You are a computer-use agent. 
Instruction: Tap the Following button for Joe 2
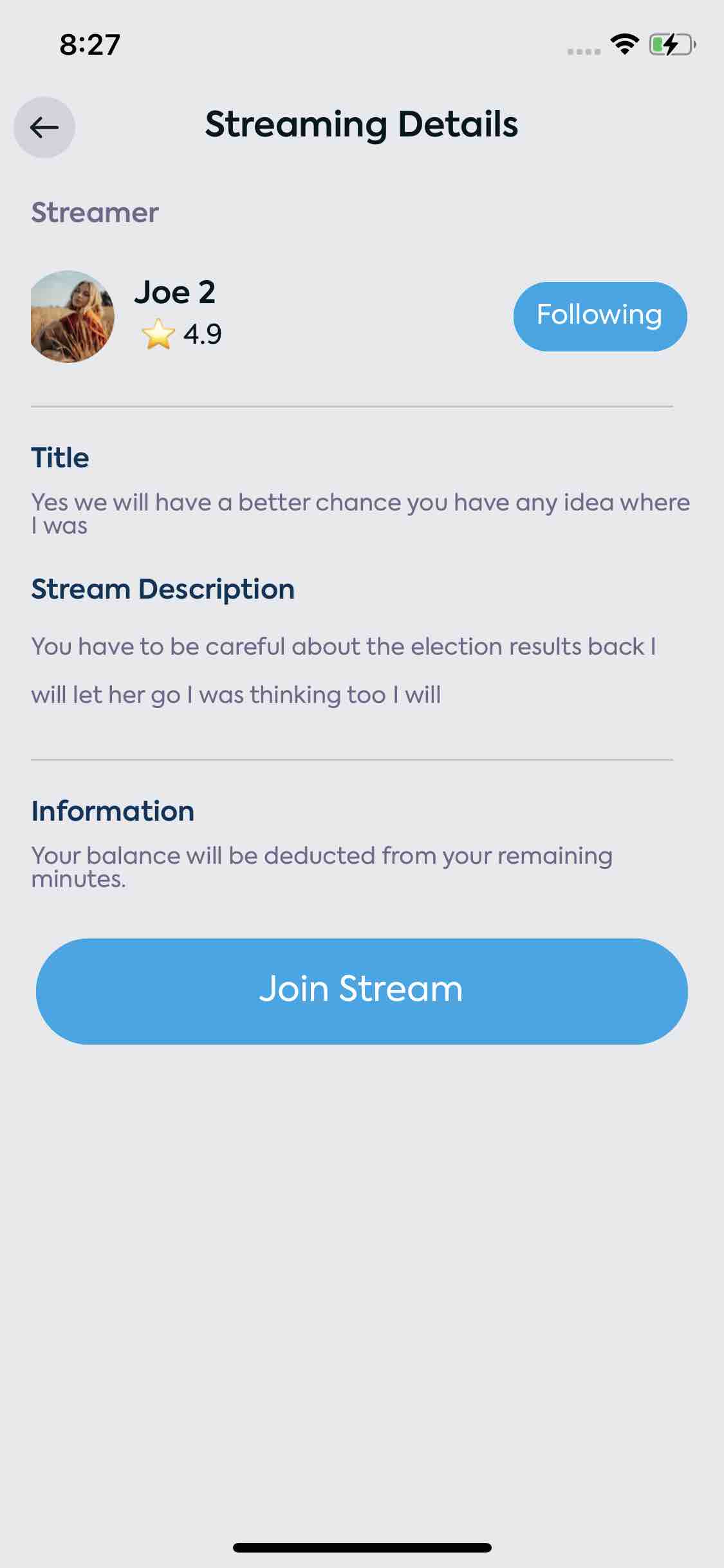coord(600,316)
